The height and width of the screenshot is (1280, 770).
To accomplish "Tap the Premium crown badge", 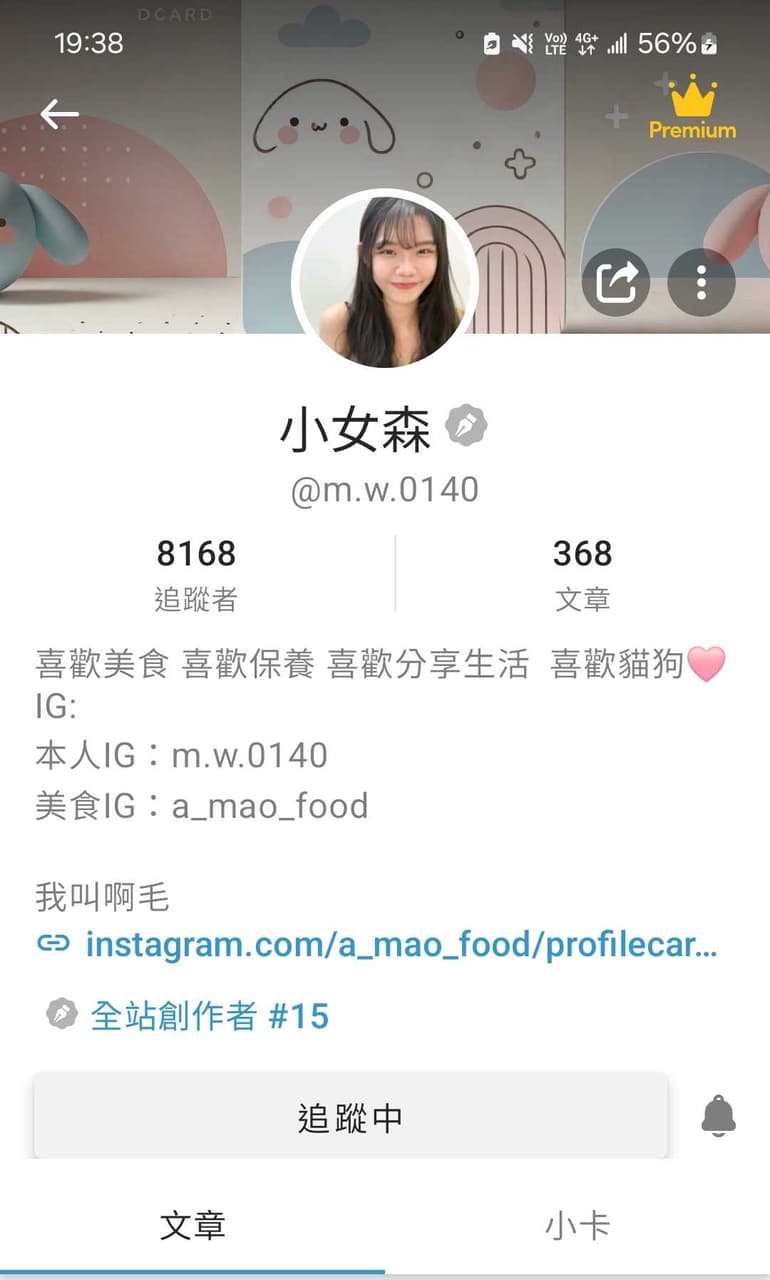I will click(692, 108).
